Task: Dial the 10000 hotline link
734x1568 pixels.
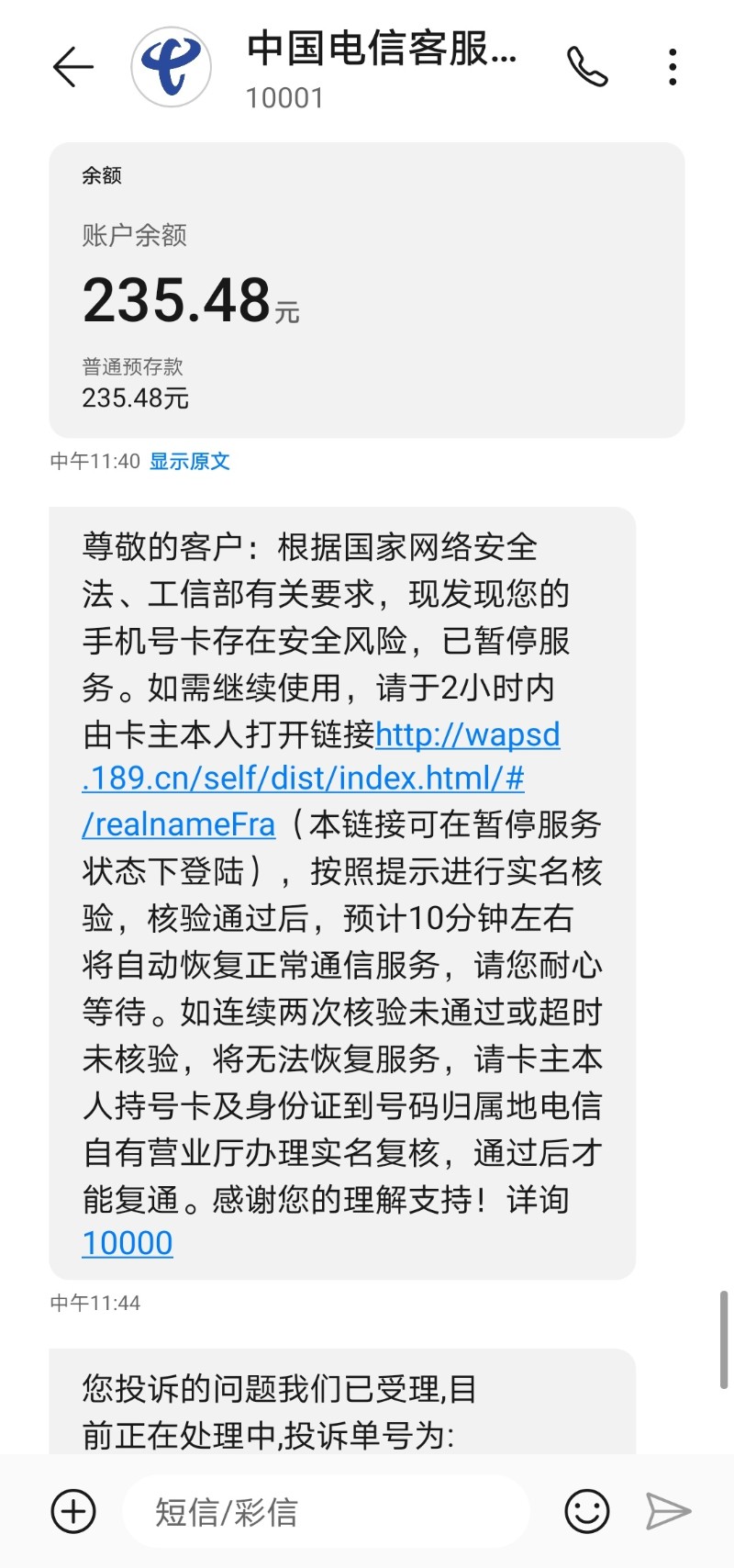Action: tap(128, 1243)
